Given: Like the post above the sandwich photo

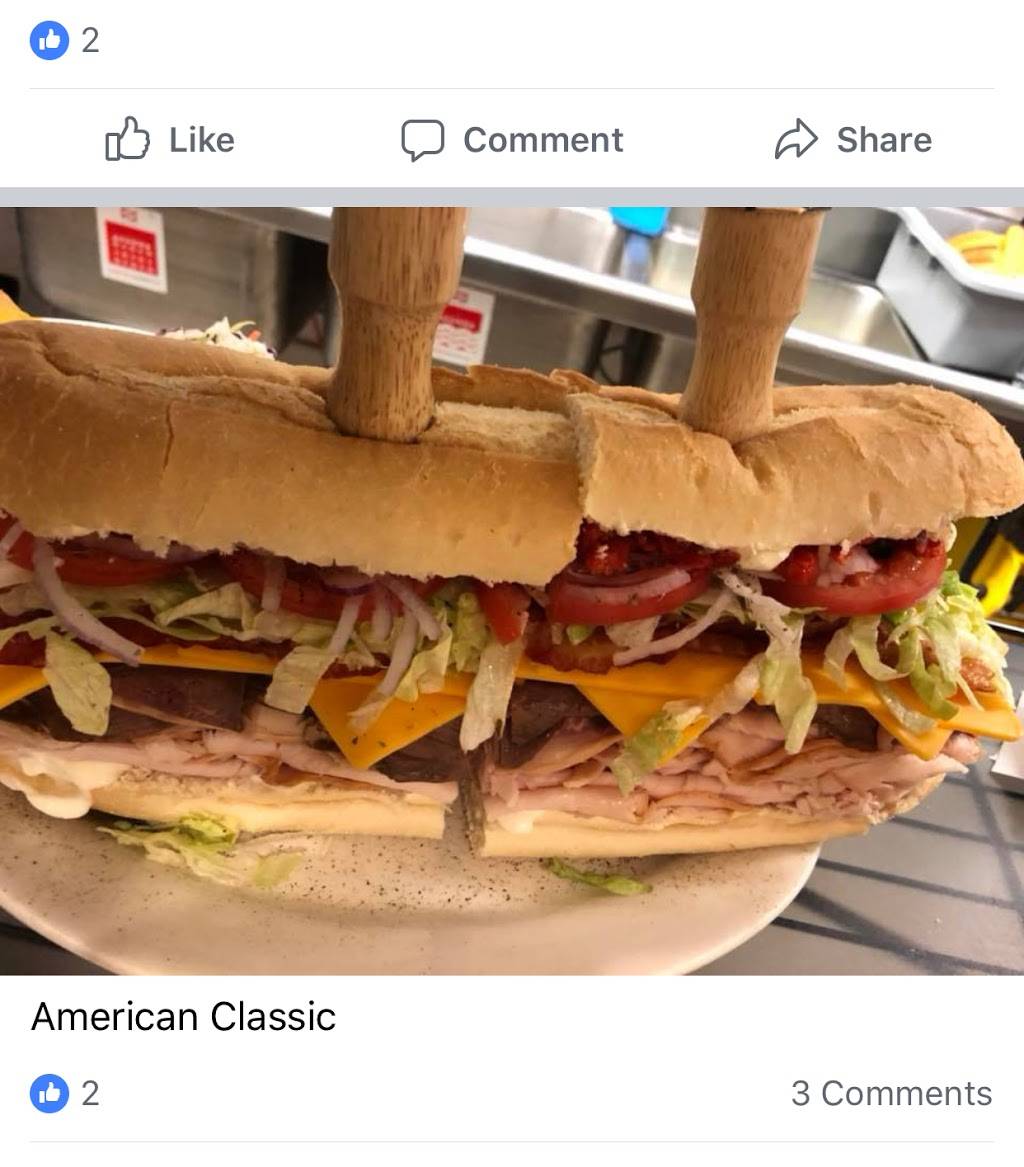Looking at the screenshot, I should coord(170,140).
